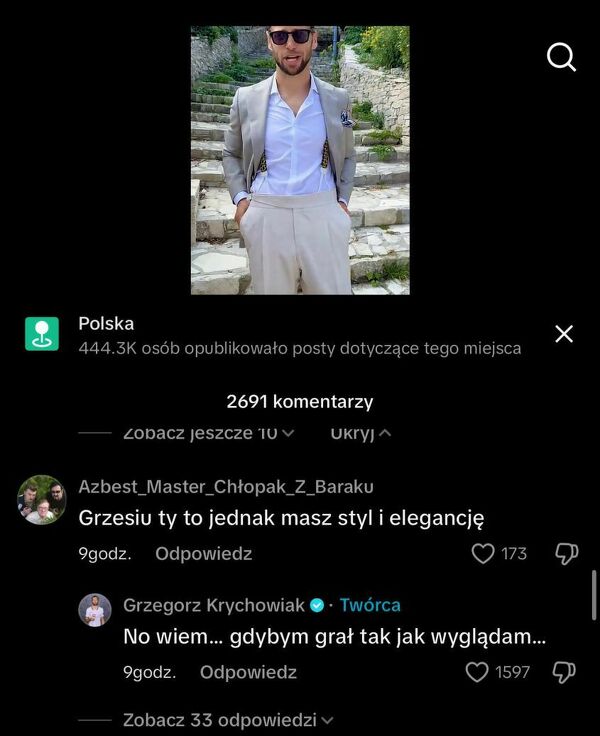Open the Polska location page
The width and height of the screenshot is (600, 736).
[x=106, y=325]
